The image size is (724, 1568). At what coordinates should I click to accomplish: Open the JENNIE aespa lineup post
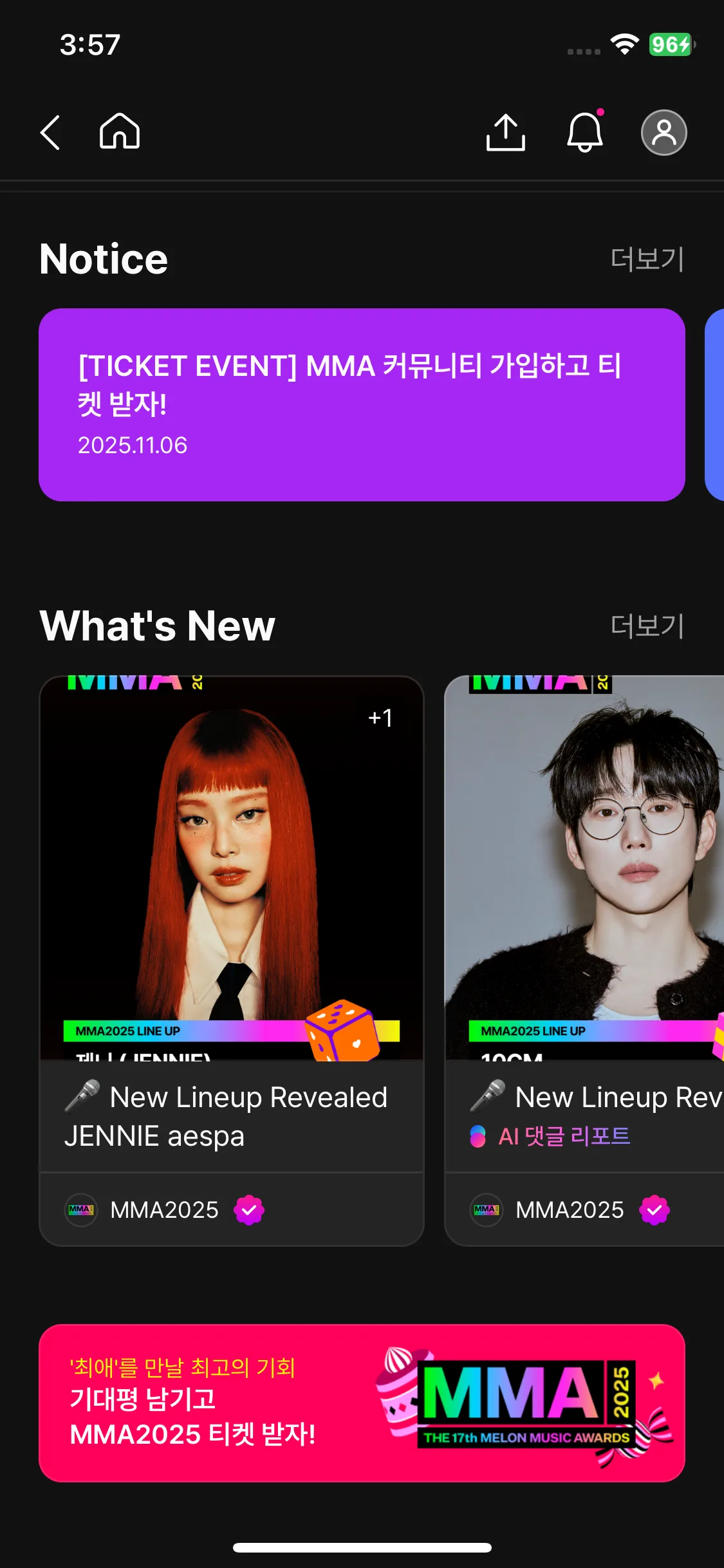232,901
